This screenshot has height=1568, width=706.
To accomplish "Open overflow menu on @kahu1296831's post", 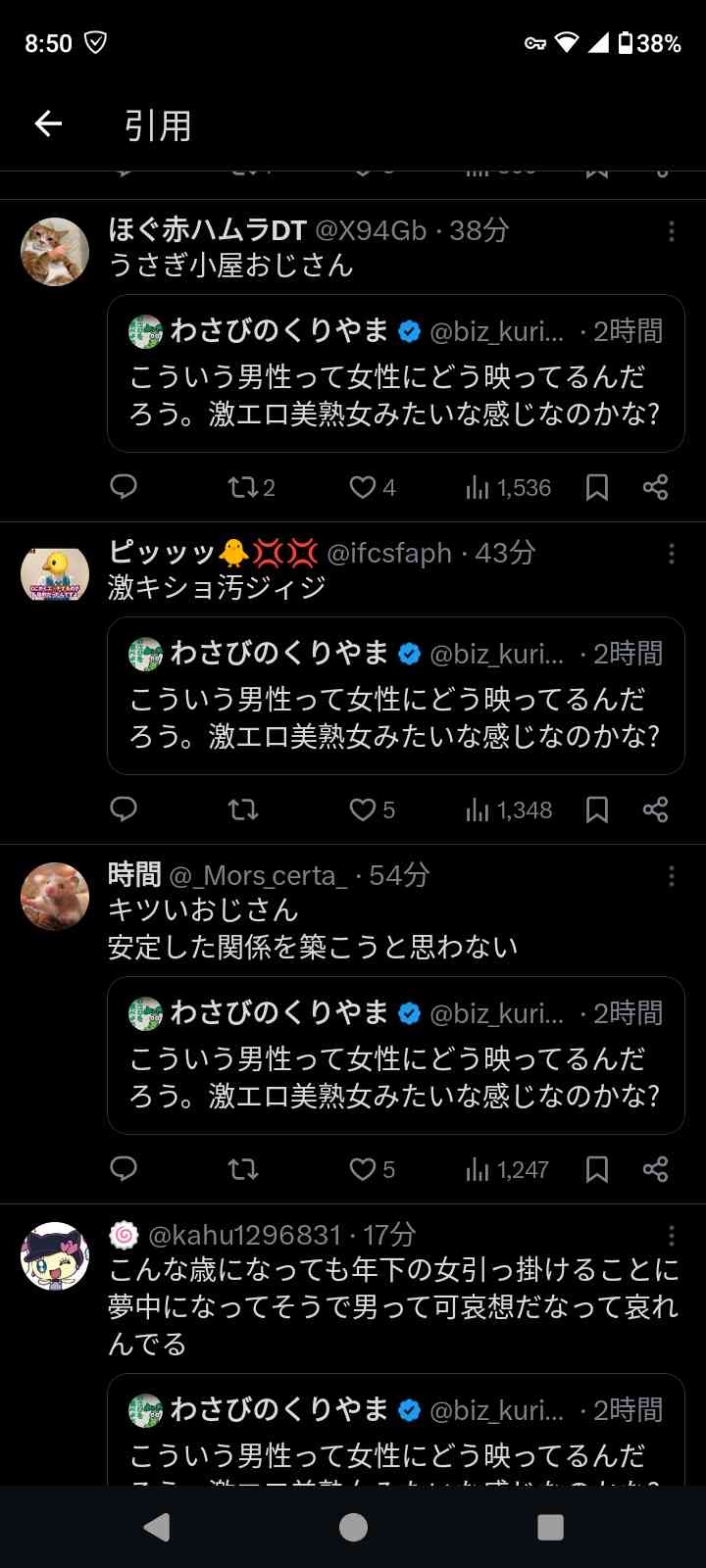I will (671, 1235).
